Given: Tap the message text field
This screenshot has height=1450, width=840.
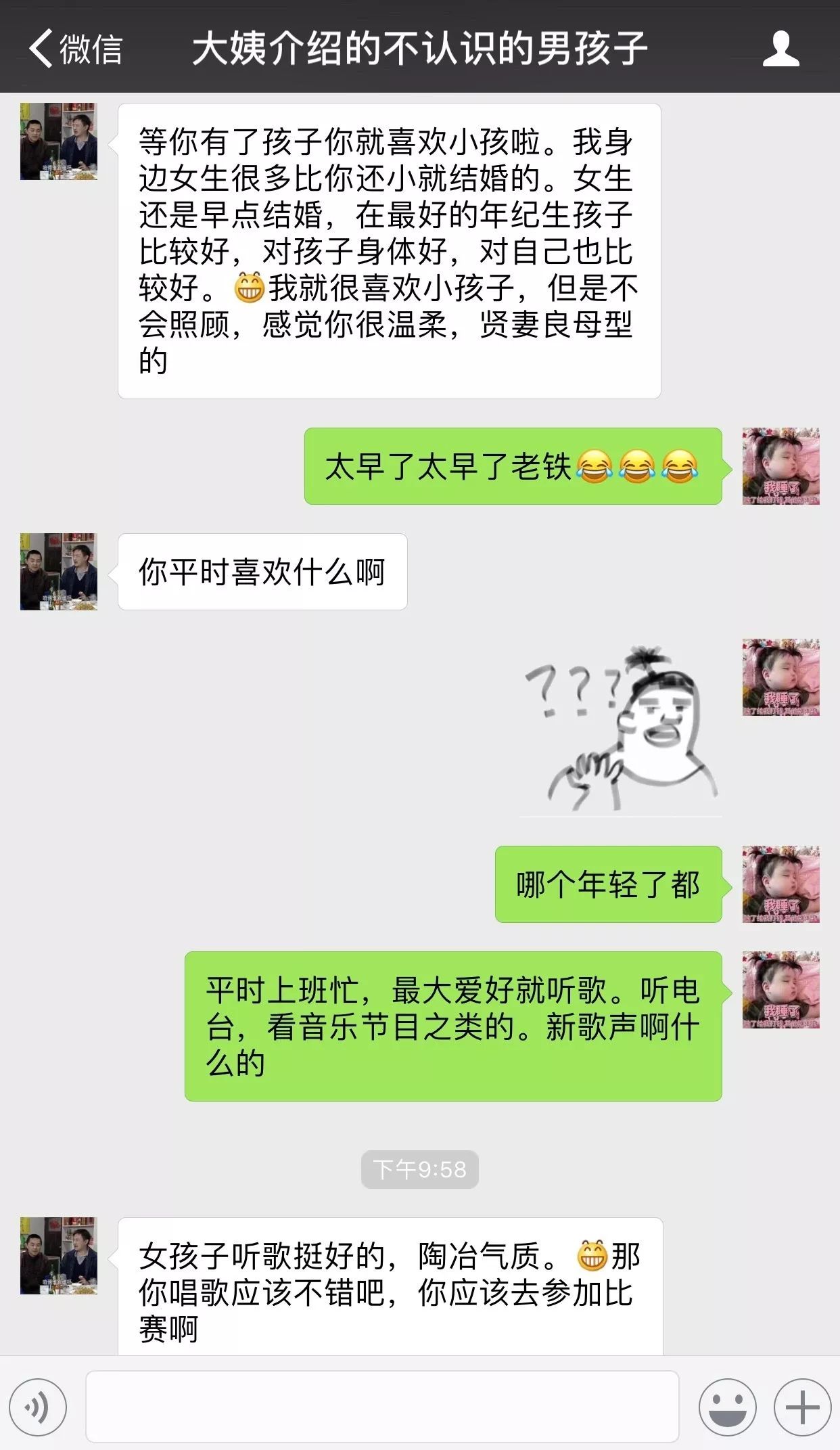Looking at the screenshot, I should click(382, 1407).
